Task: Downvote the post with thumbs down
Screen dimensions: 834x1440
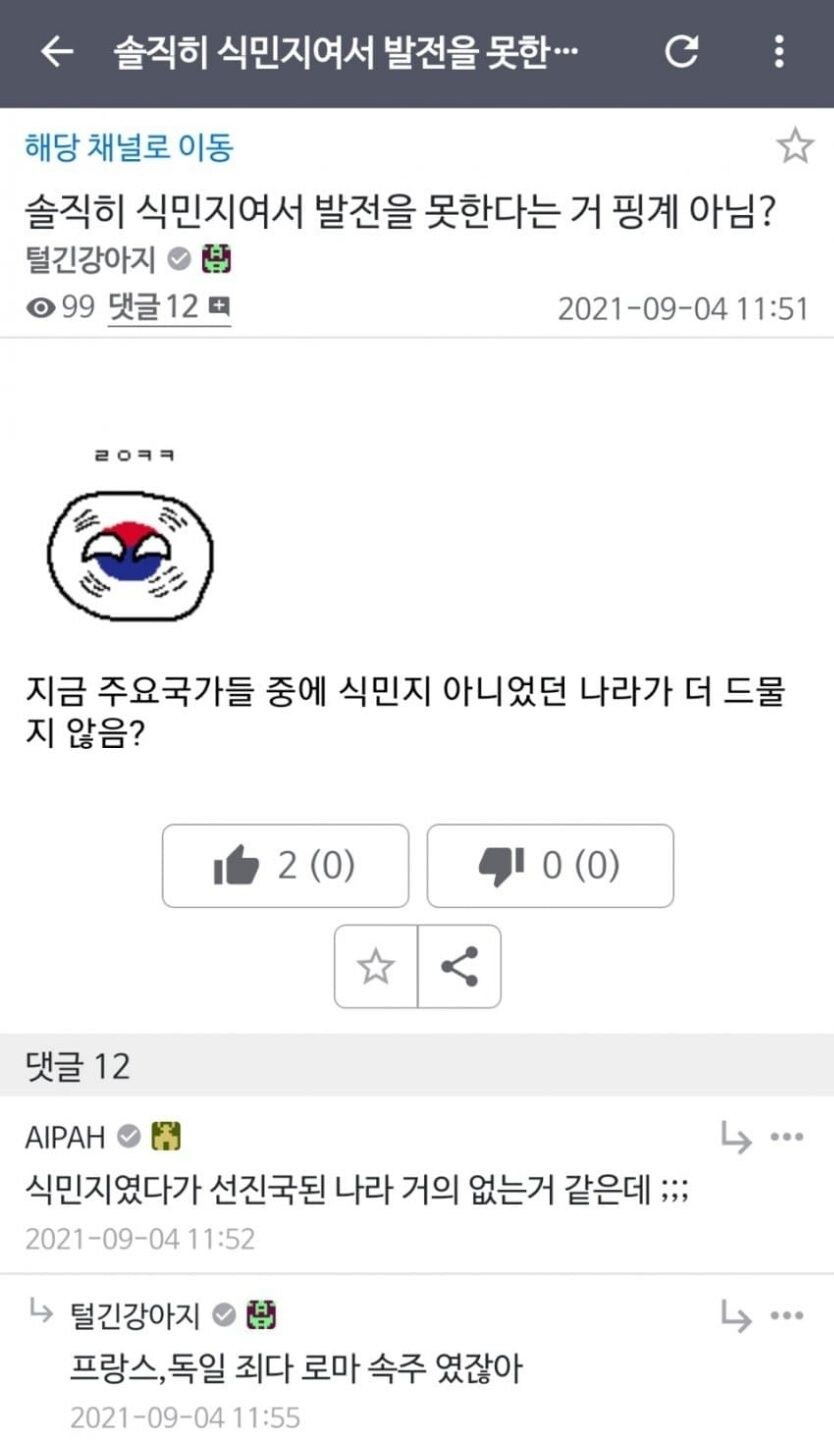Action: point(550,866)
